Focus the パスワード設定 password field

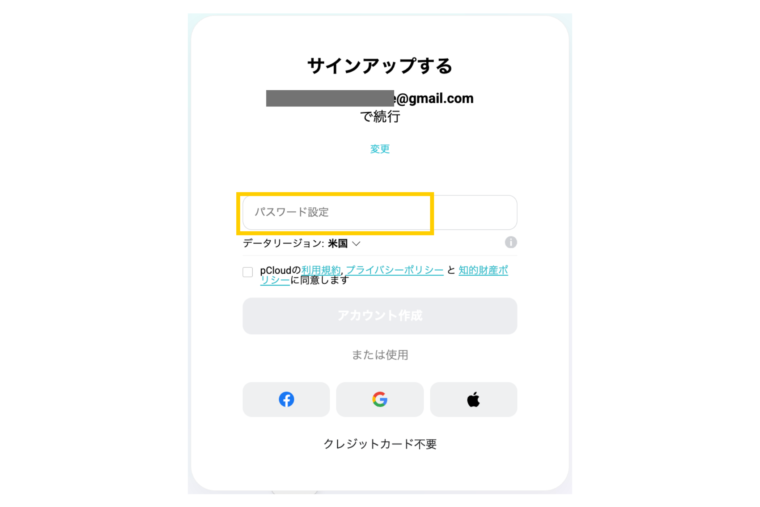pyautogui.click(x=379, y=212)
